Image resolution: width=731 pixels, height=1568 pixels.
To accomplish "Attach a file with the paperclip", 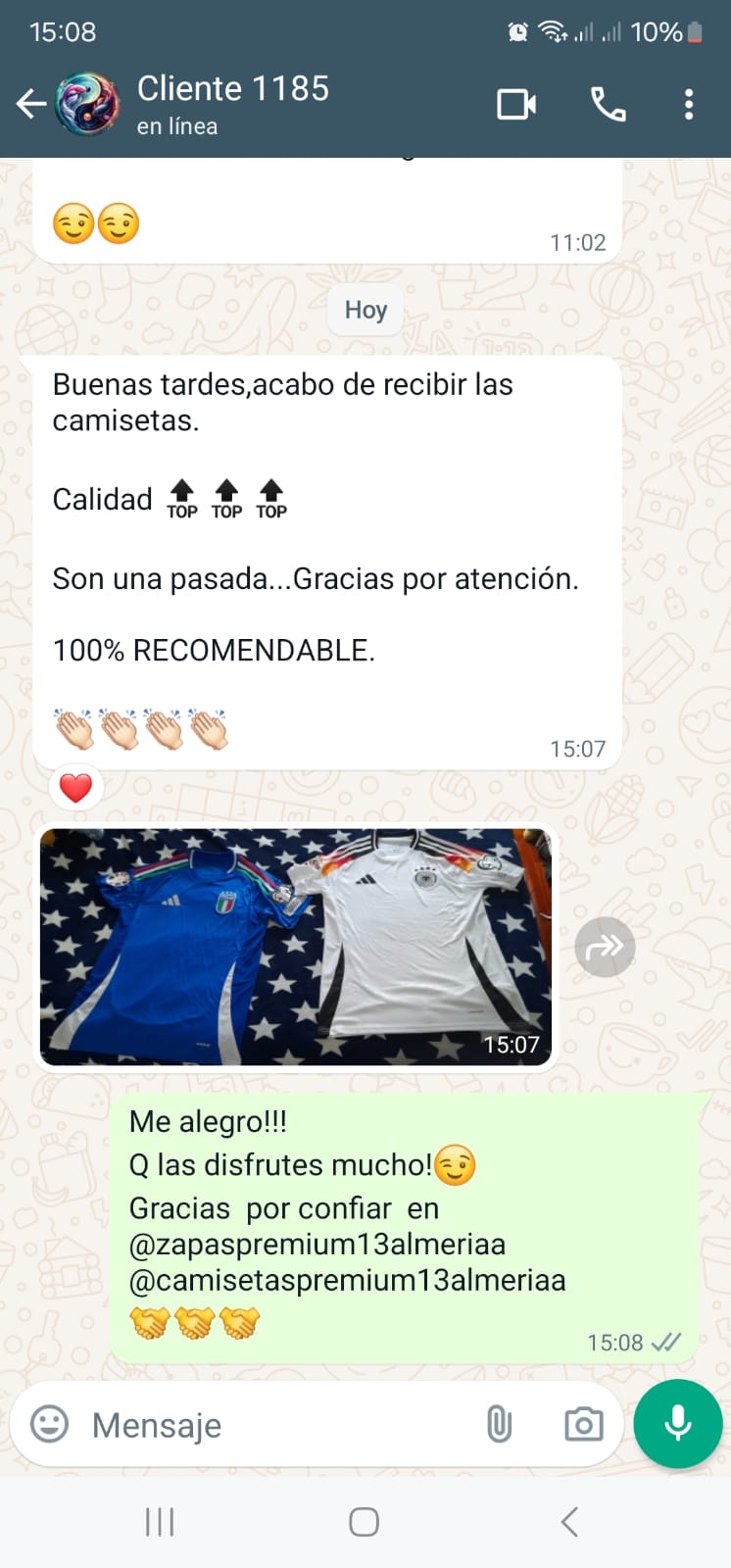I will click(x=499, y=1424).
